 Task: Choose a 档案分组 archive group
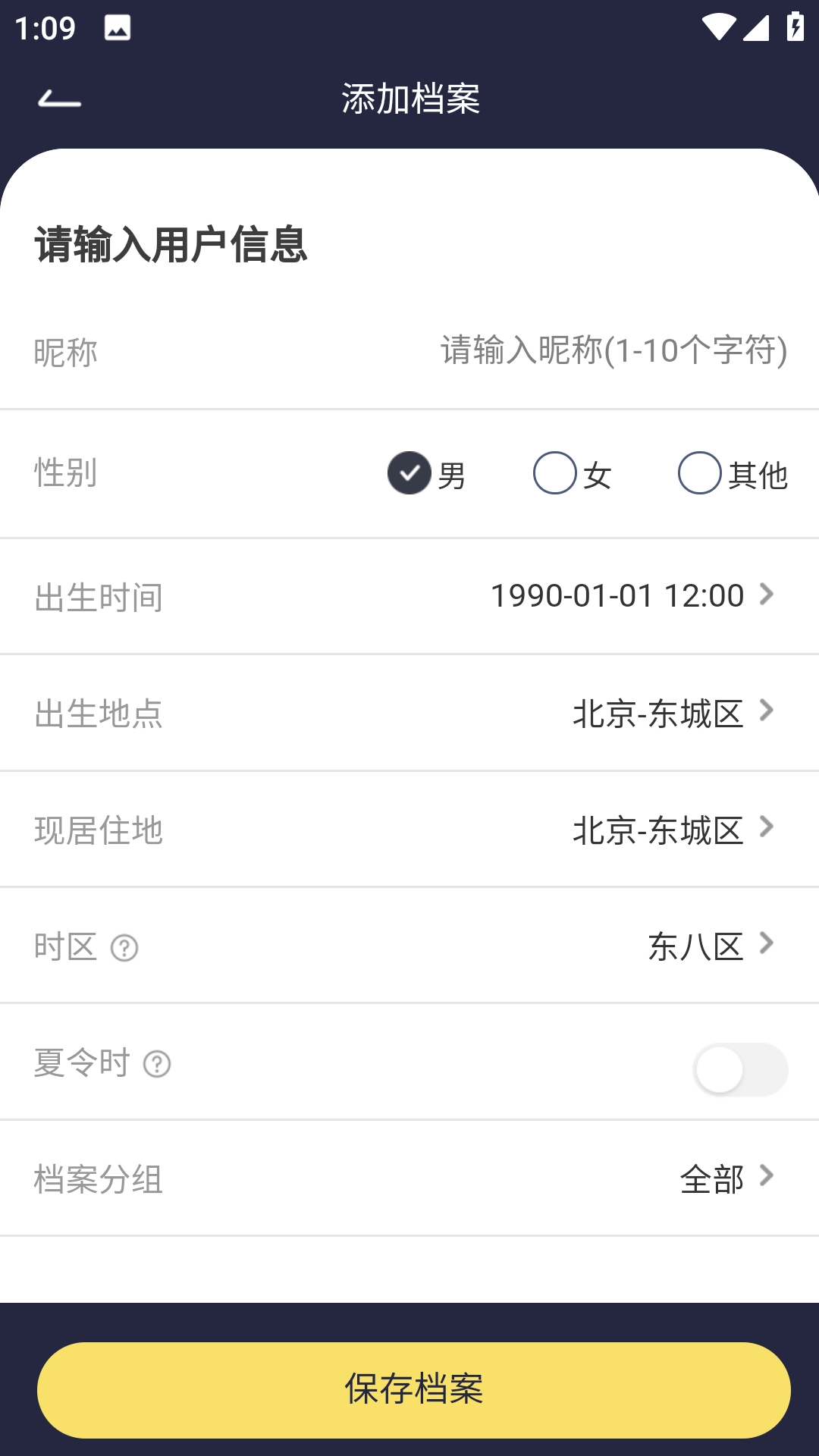pos(726,1178)
